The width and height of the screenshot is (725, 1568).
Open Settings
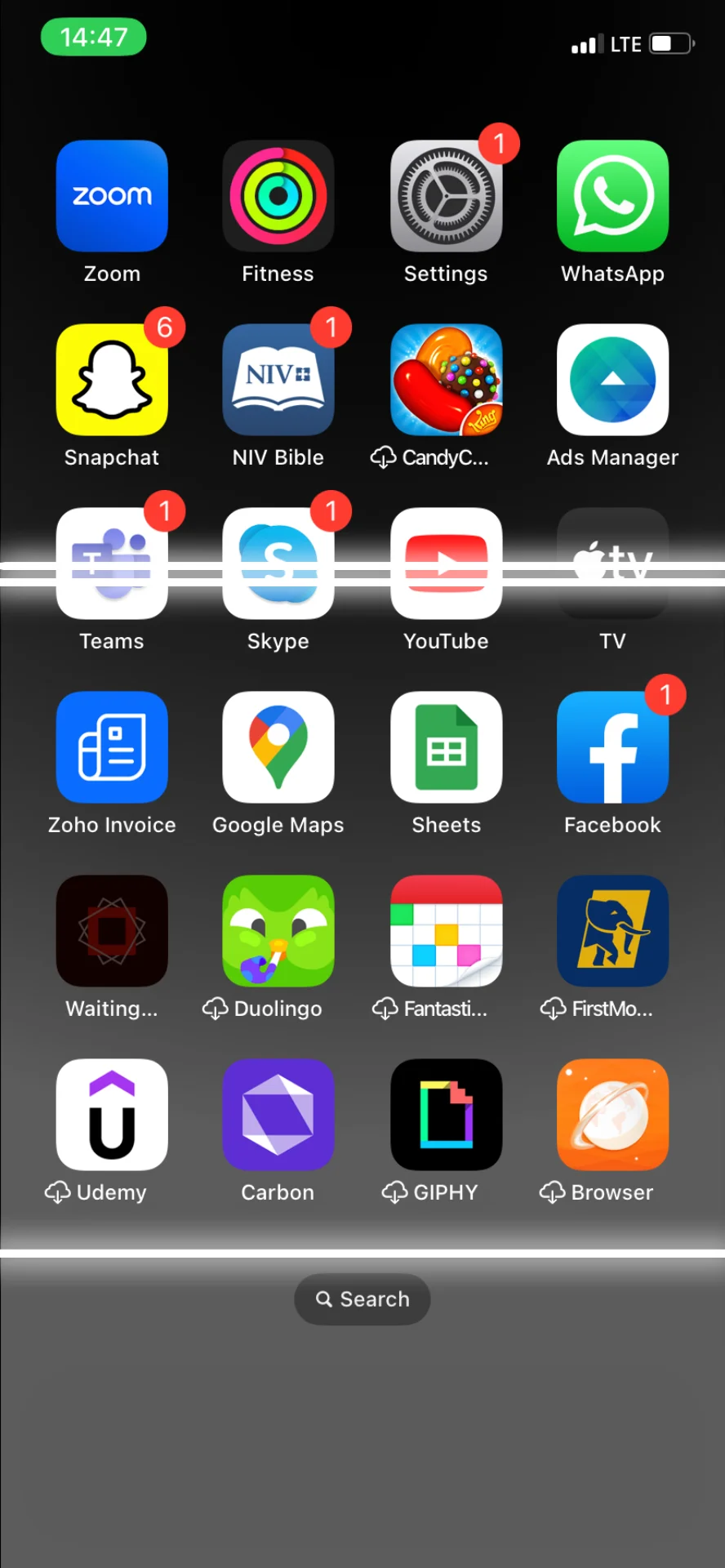tap(446, 196)
